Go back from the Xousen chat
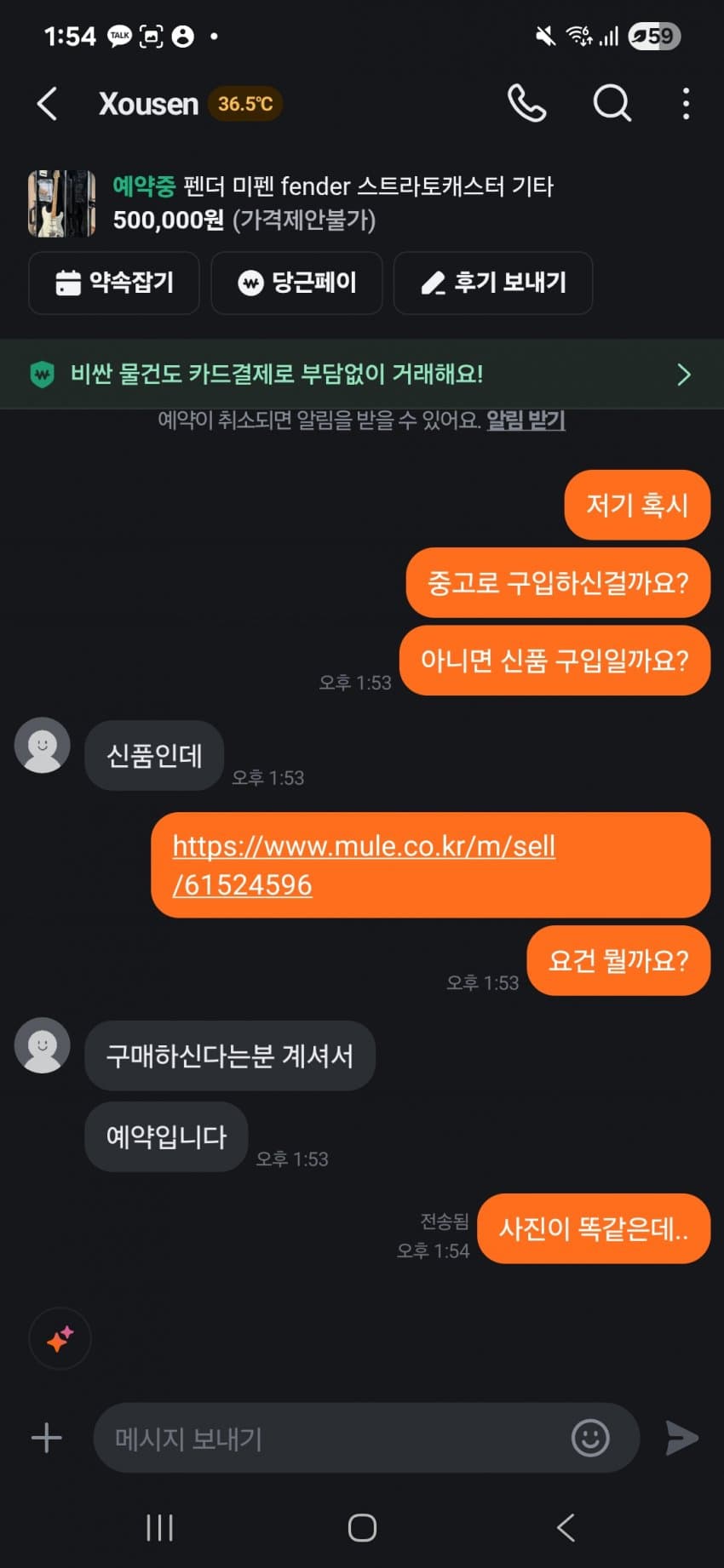The height and width of the screenshot is (1568, 724). click(x=48, y=104)
